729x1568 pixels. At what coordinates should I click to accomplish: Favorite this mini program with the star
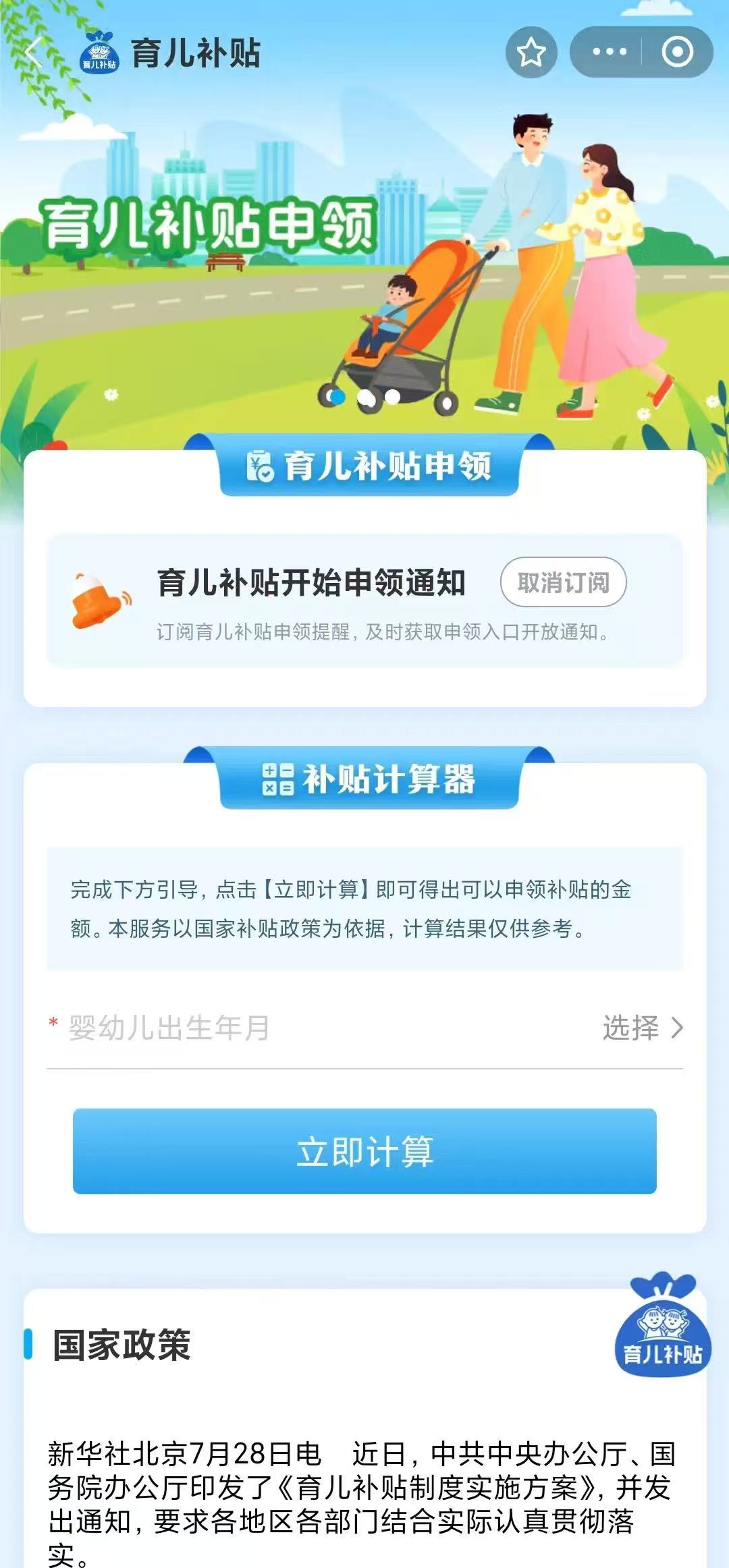[x=531, y=52]
